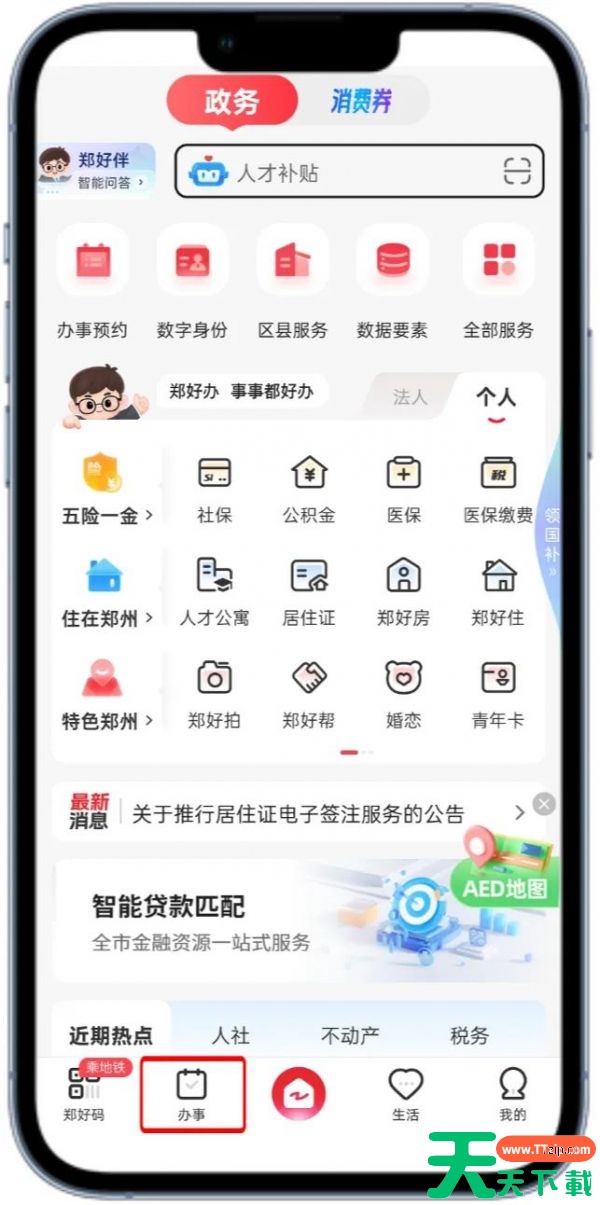Viewport: 600px width, 1205px height.
Task: View 全部服务
Action: [x=498, y=283]
